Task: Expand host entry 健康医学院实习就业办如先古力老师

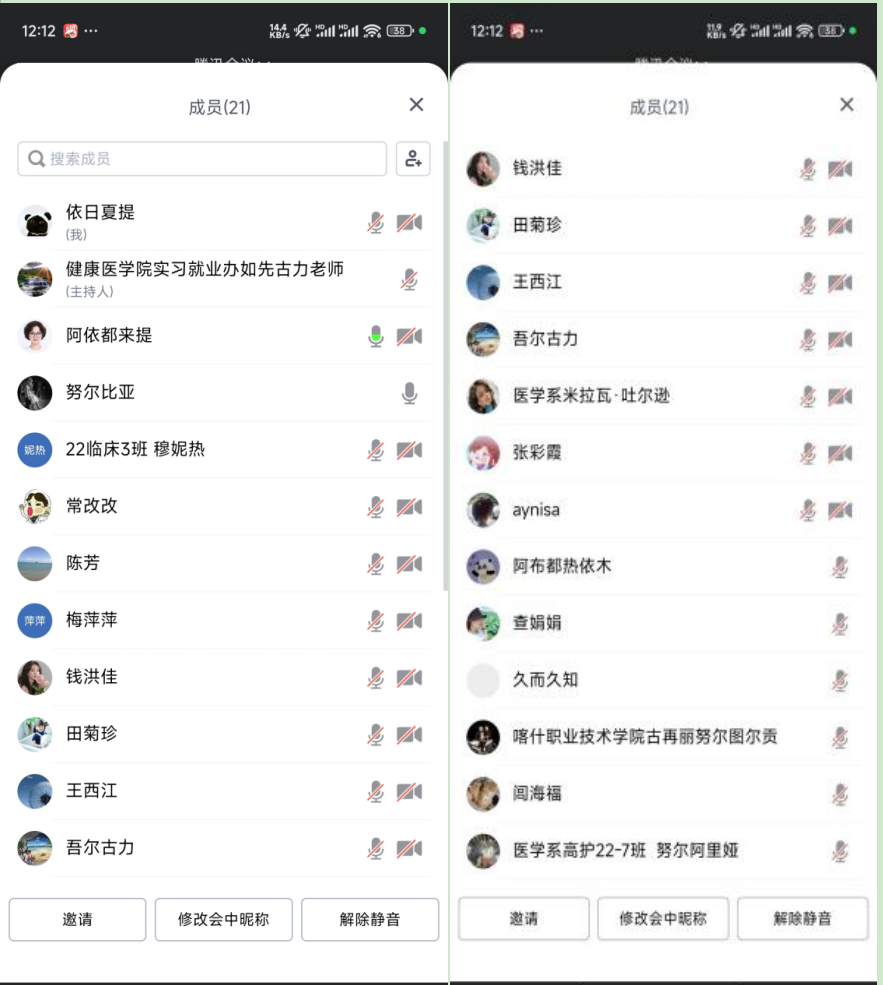Action: [x=200, y=276]
